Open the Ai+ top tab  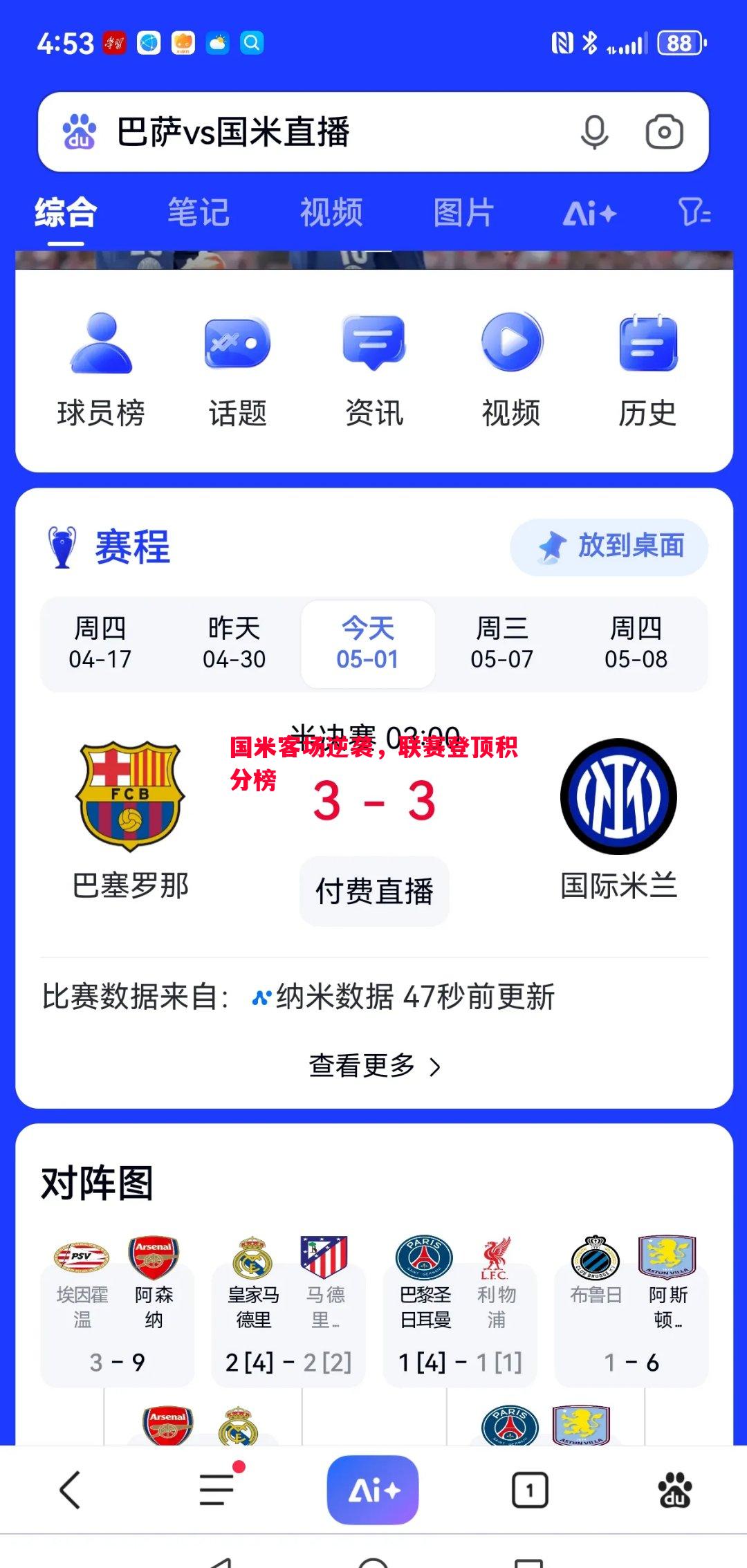point(589,213)
